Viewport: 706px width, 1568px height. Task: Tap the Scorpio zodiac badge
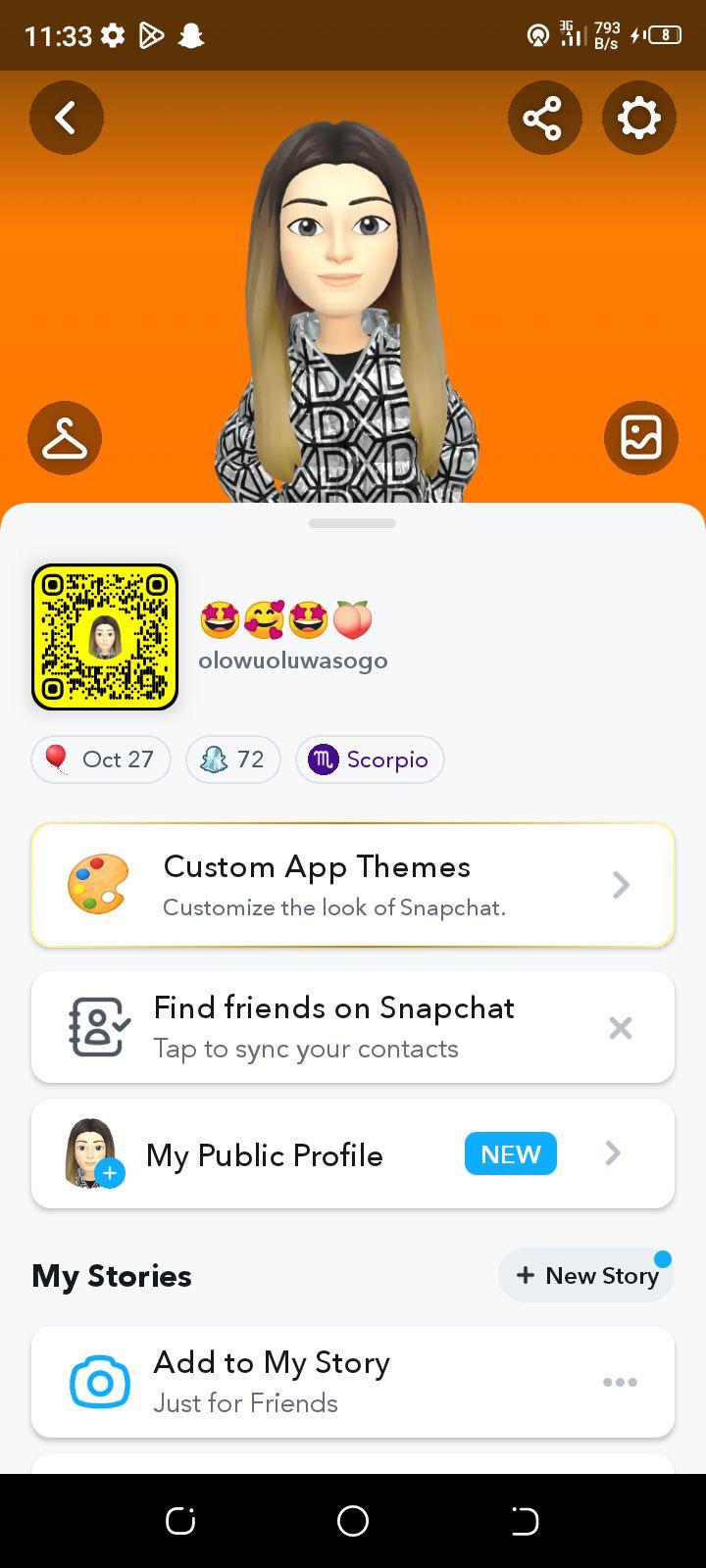(x=370, y=759)
